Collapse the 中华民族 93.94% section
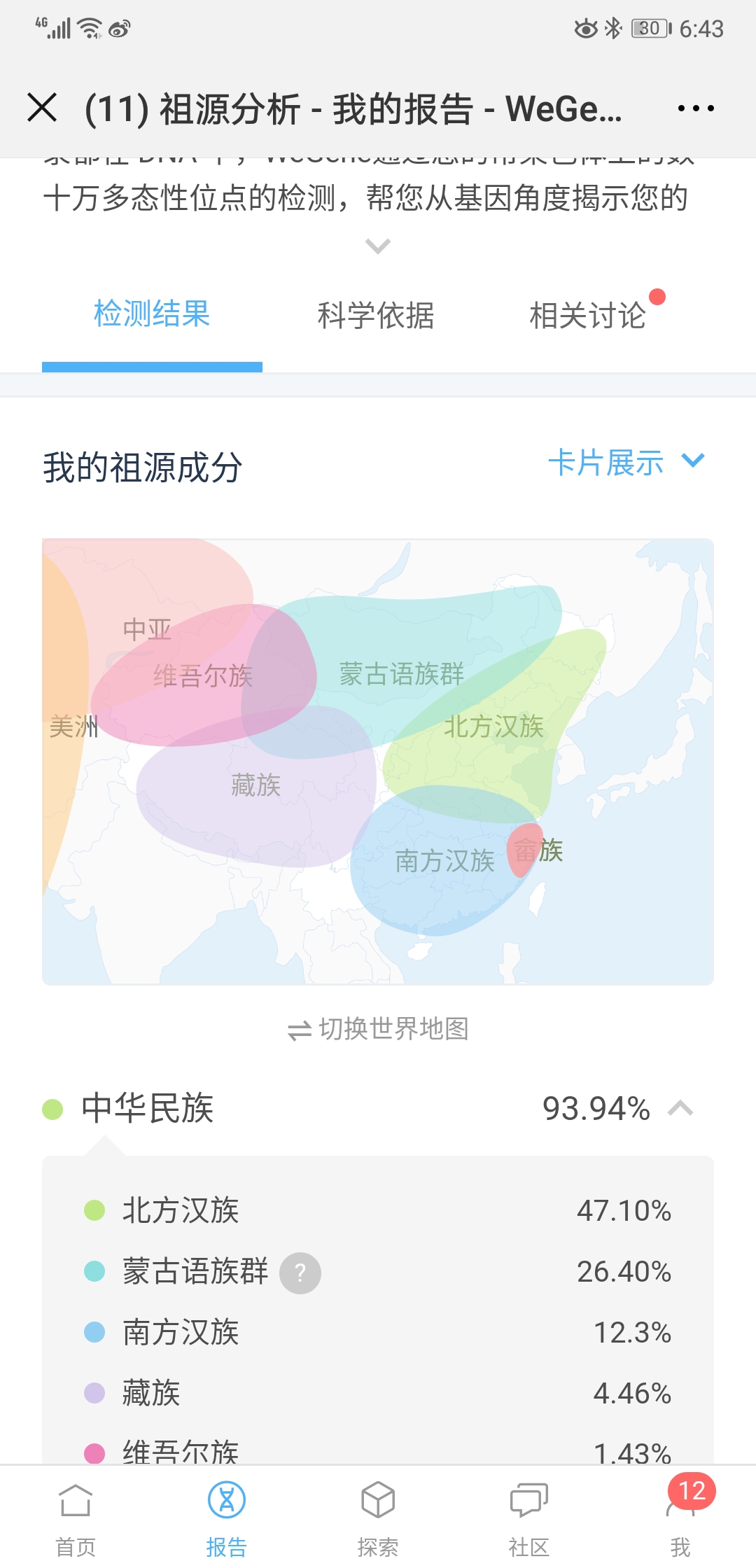 point(680,1108)
